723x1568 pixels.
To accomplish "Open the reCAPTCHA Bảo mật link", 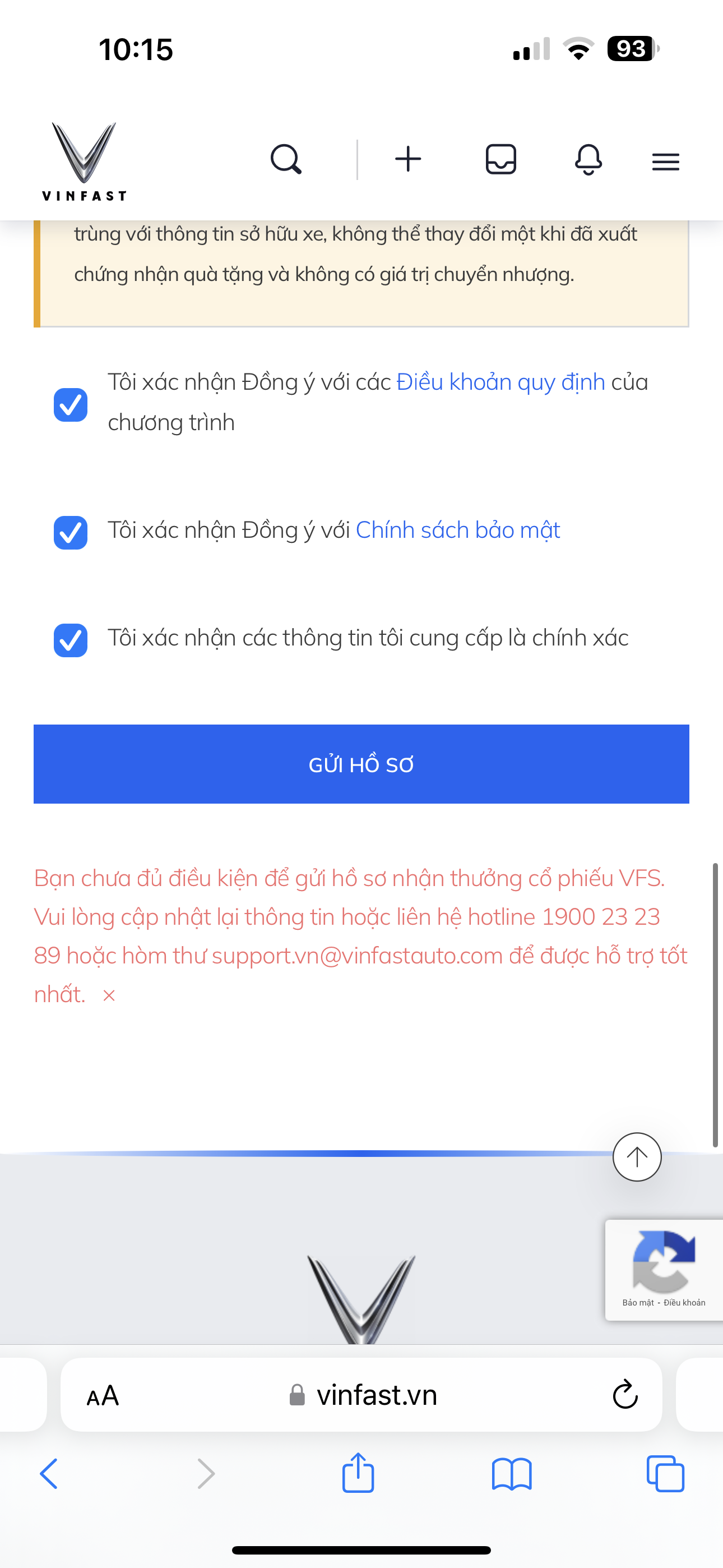I will point(637,1303).
